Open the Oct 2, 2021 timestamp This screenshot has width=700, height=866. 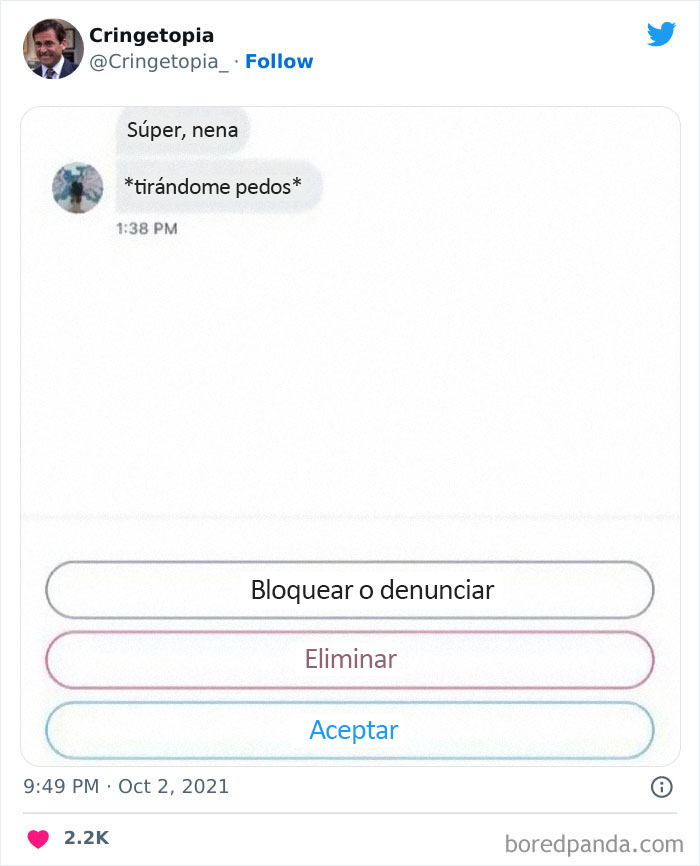(x=126, y=786)
